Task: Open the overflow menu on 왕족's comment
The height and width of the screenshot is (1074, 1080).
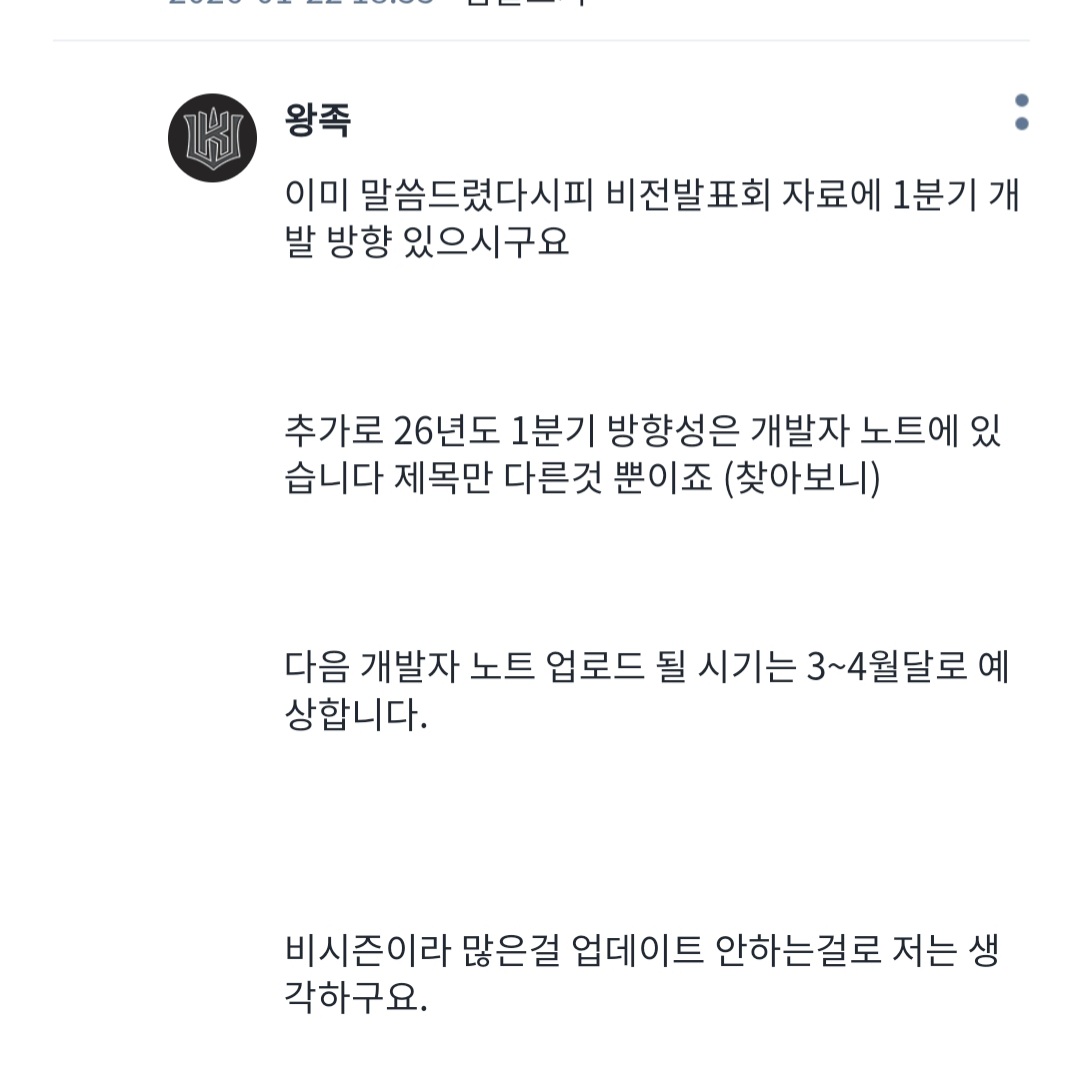Action: tap(1021, 112)
